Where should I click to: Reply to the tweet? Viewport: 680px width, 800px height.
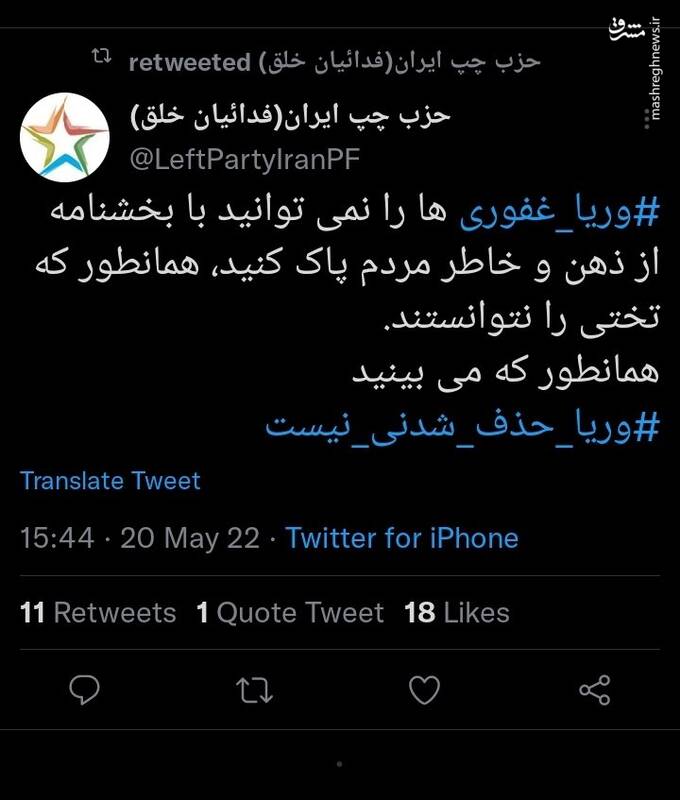pyautogui.click(x=86, y=690)
